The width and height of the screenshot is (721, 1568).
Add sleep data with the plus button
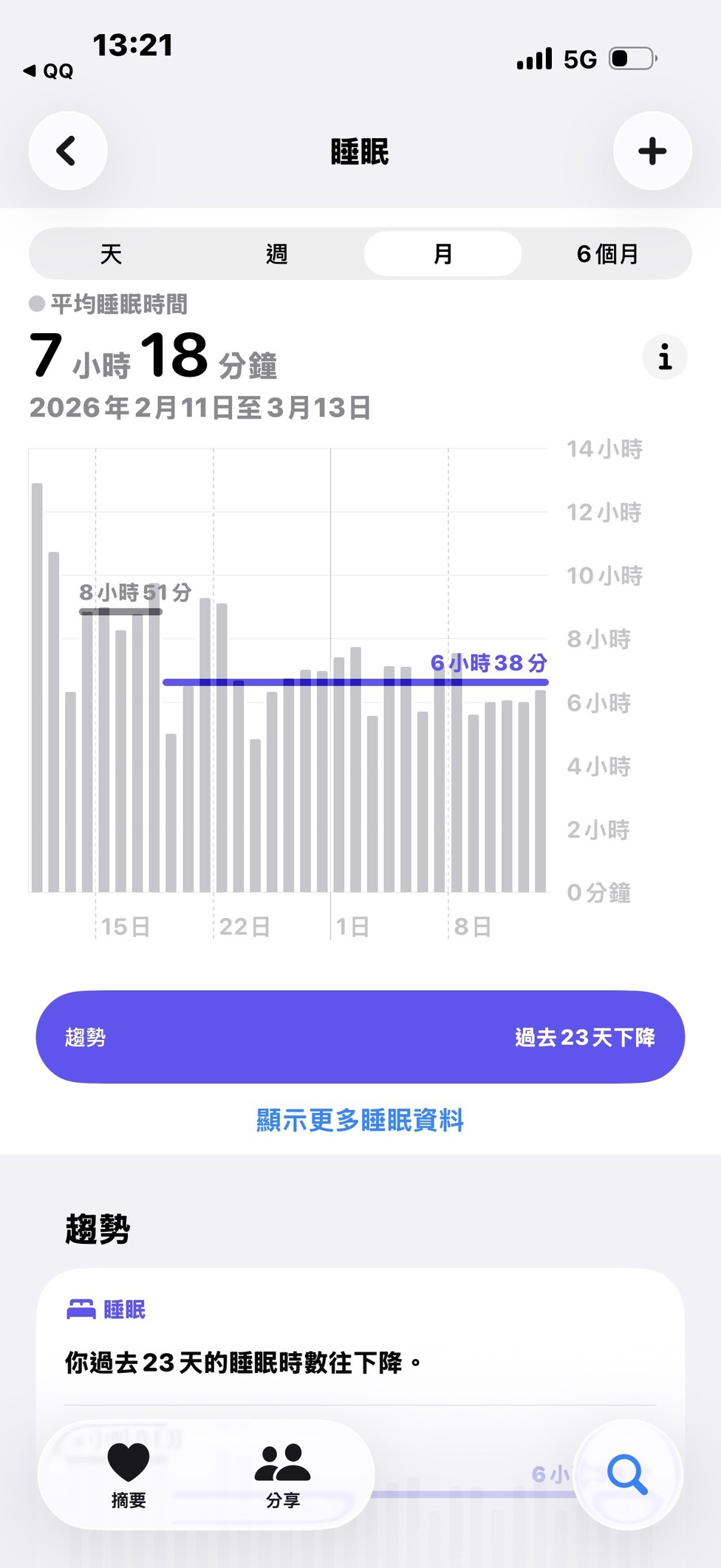click(x=652, y=151)
